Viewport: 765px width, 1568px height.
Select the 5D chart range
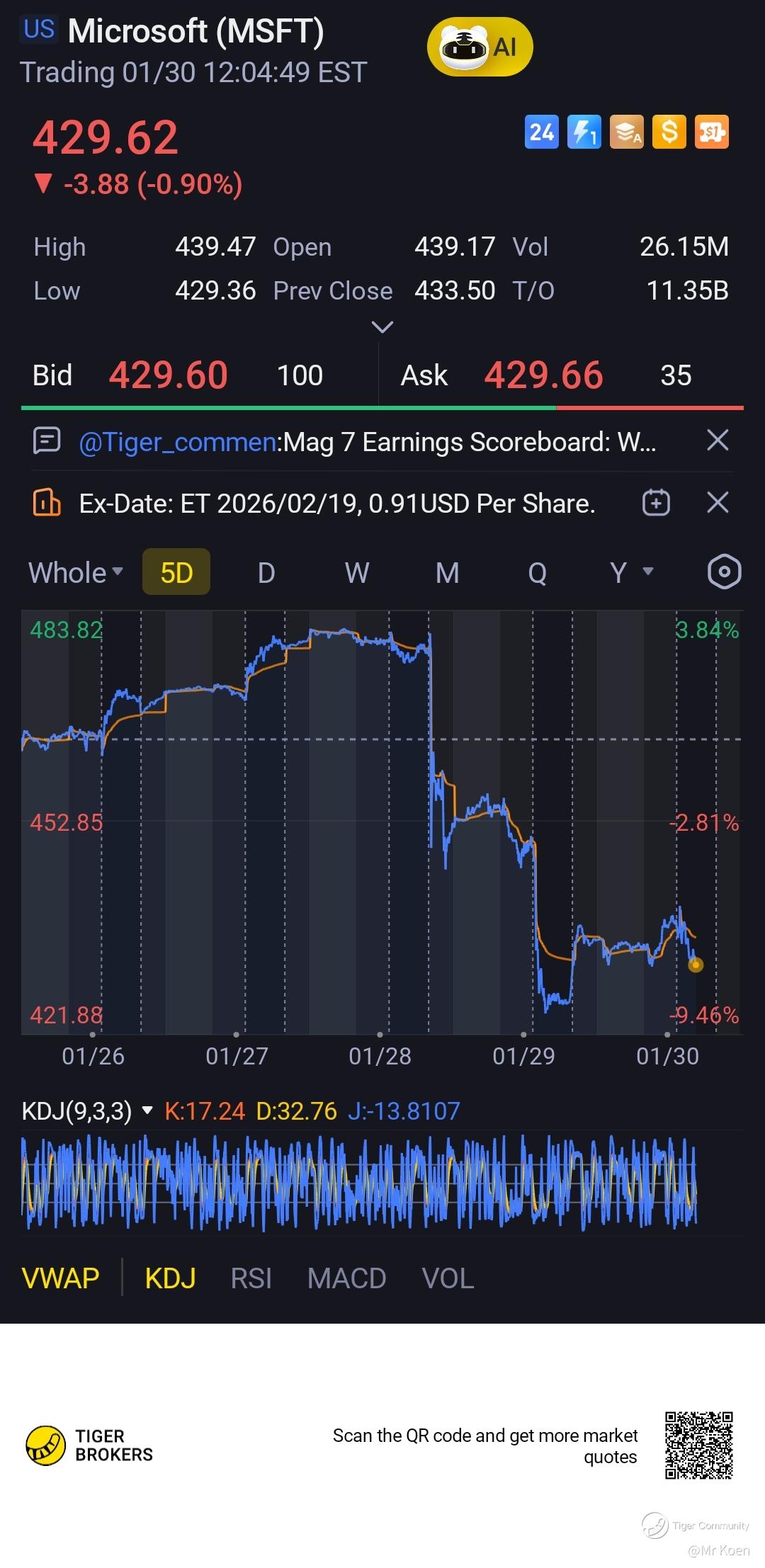(x=176, y=572)
